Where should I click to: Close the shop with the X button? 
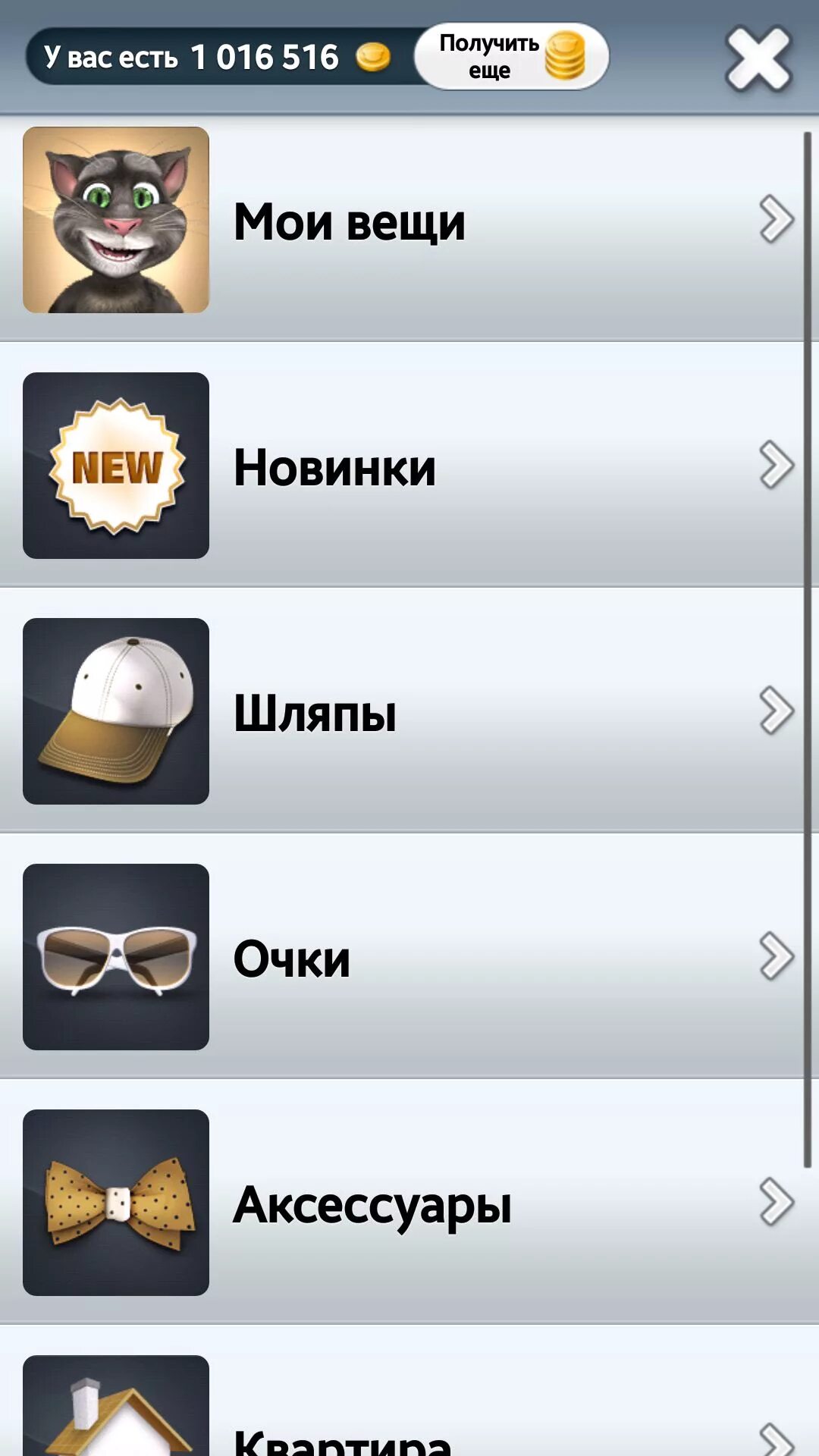tap(758, 58)
